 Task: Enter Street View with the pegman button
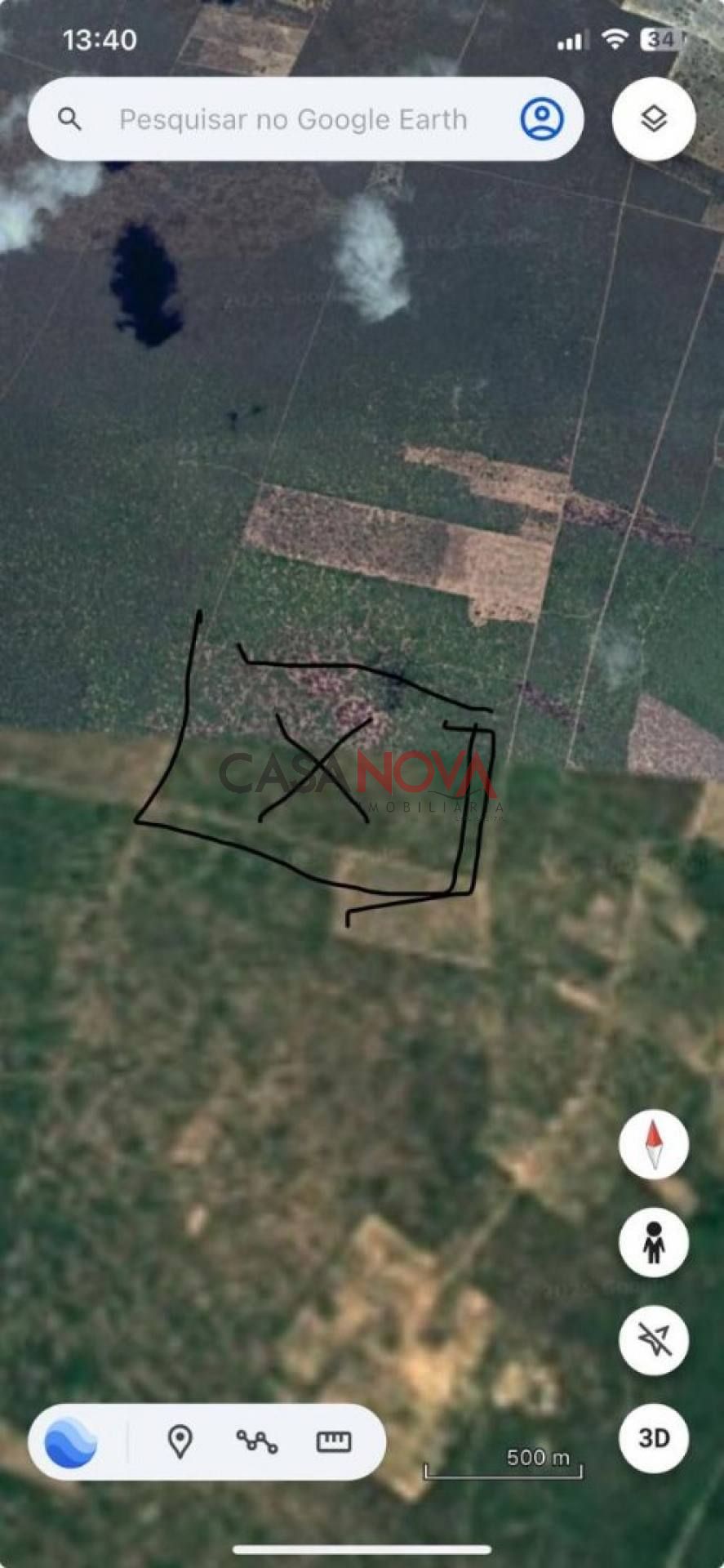[653, 1242]
